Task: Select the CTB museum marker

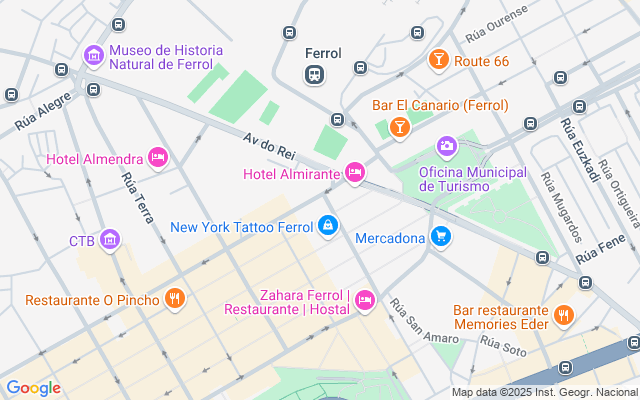Action: click(x=110, y=240)
